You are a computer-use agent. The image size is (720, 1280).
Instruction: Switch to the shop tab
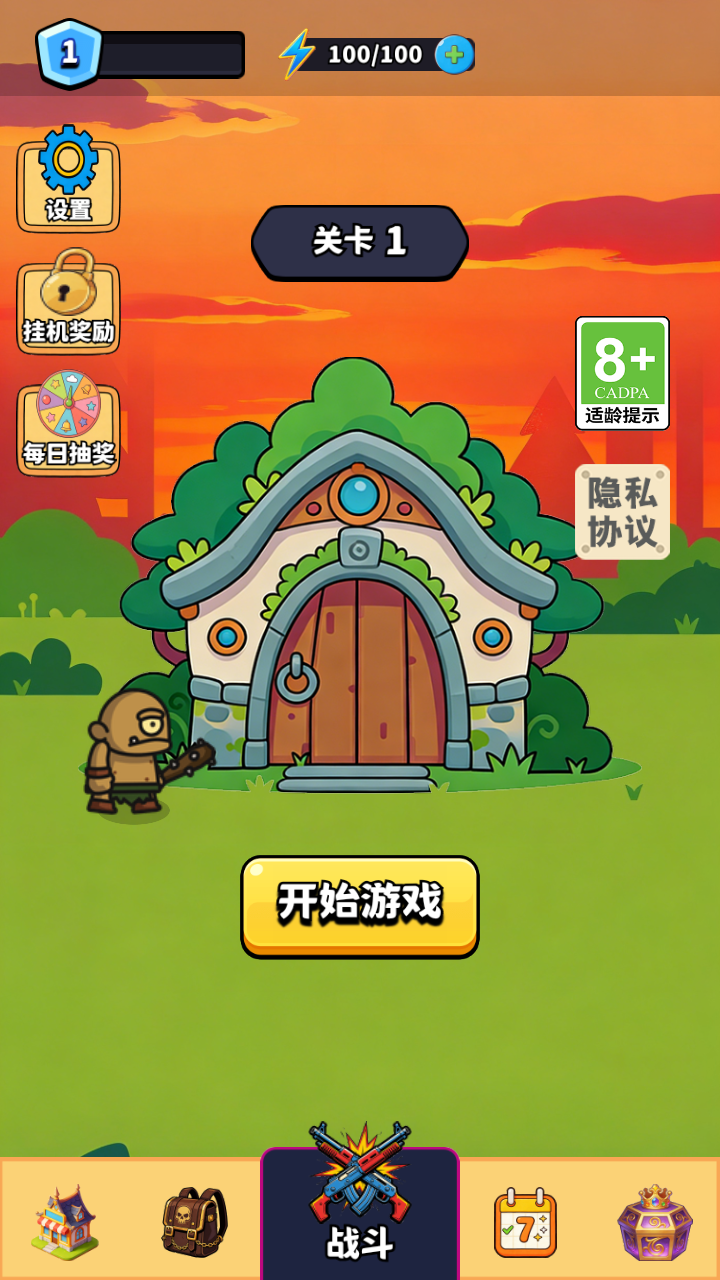click(65, 1222)
